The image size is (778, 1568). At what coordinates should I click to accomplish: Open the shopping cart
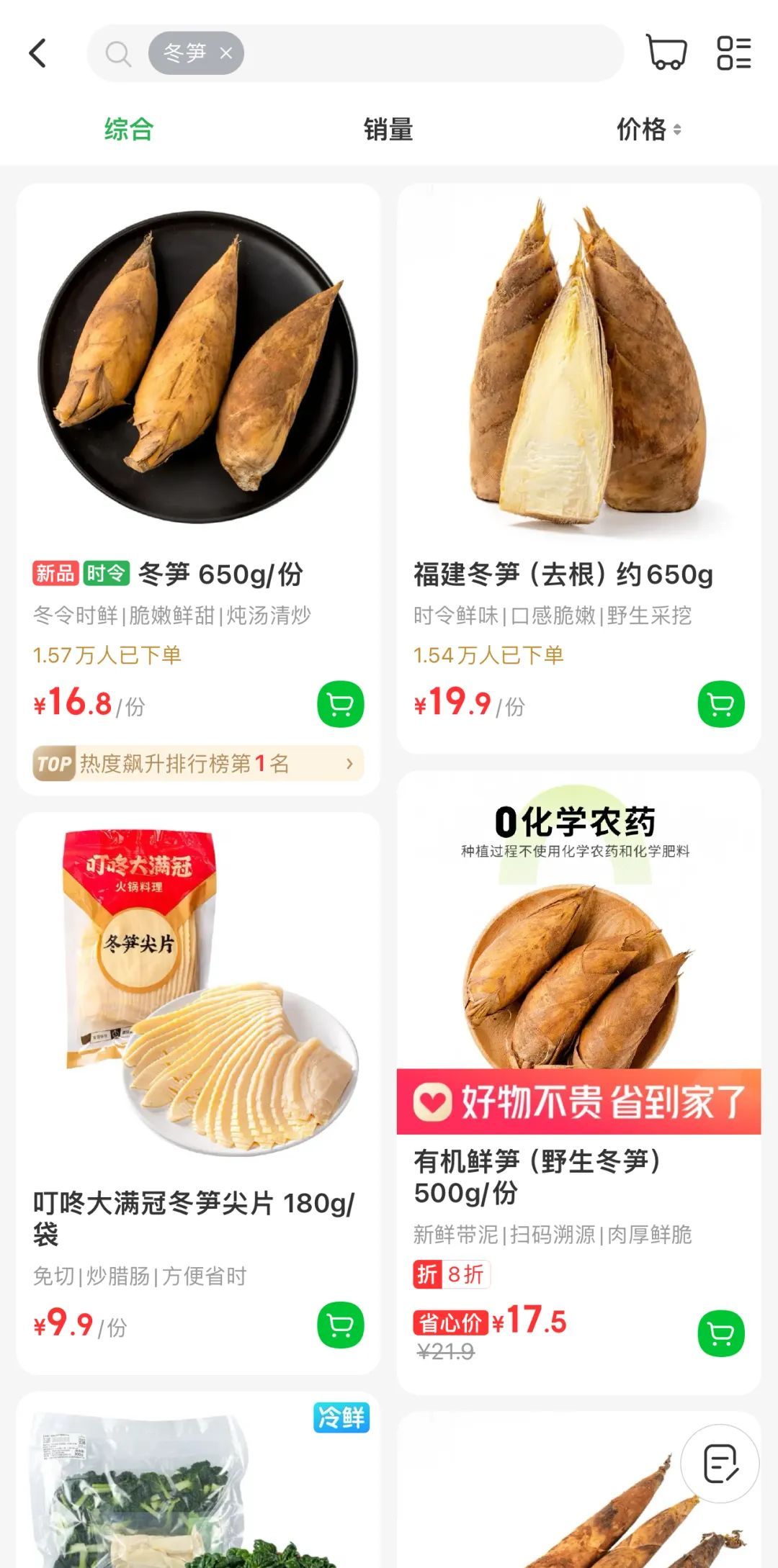[x=666, y=53]
